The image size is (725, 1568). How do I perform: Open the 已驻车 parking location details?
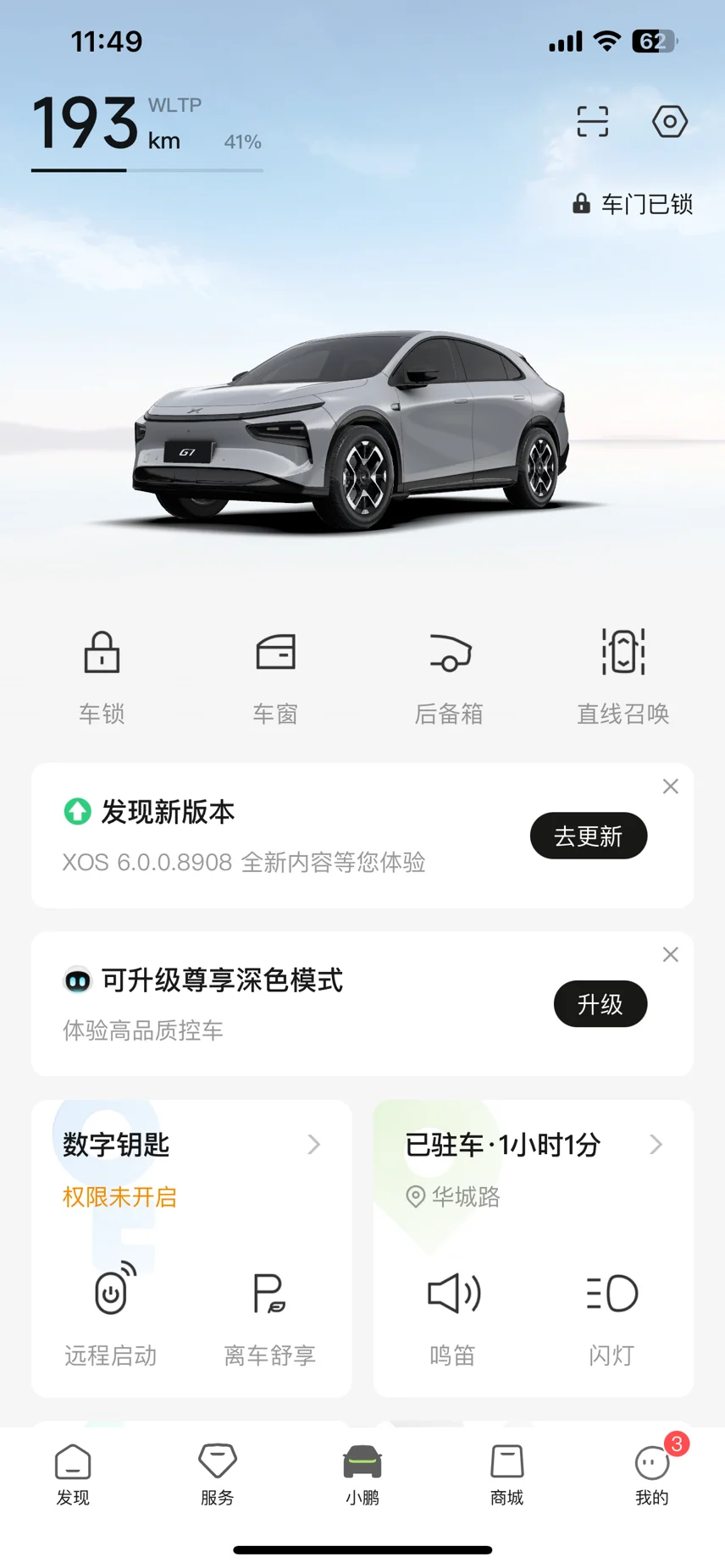(x=534, y=1145)
